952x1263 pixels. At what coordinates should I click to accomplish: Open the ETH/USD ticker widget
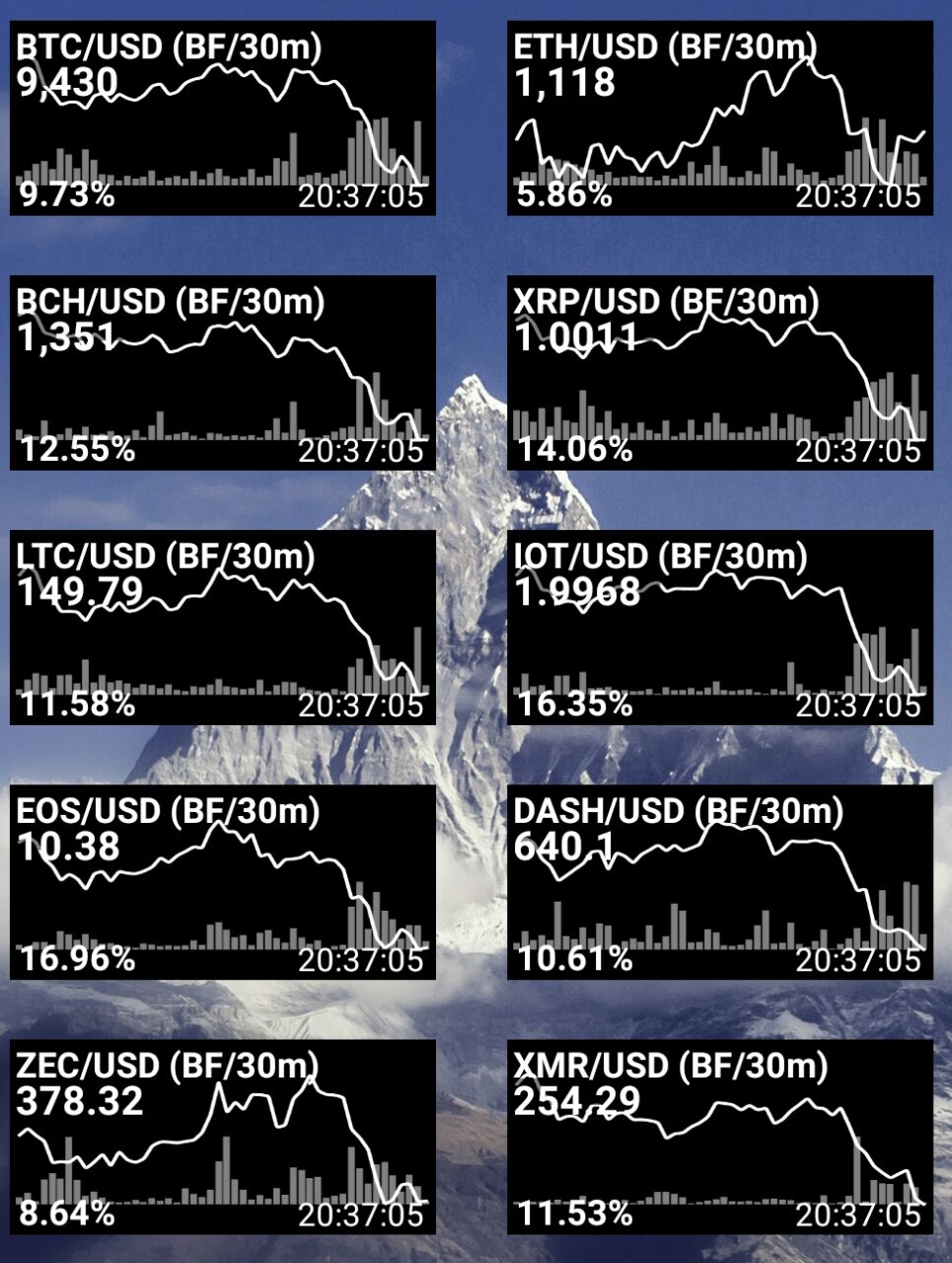tap(720, 118)
